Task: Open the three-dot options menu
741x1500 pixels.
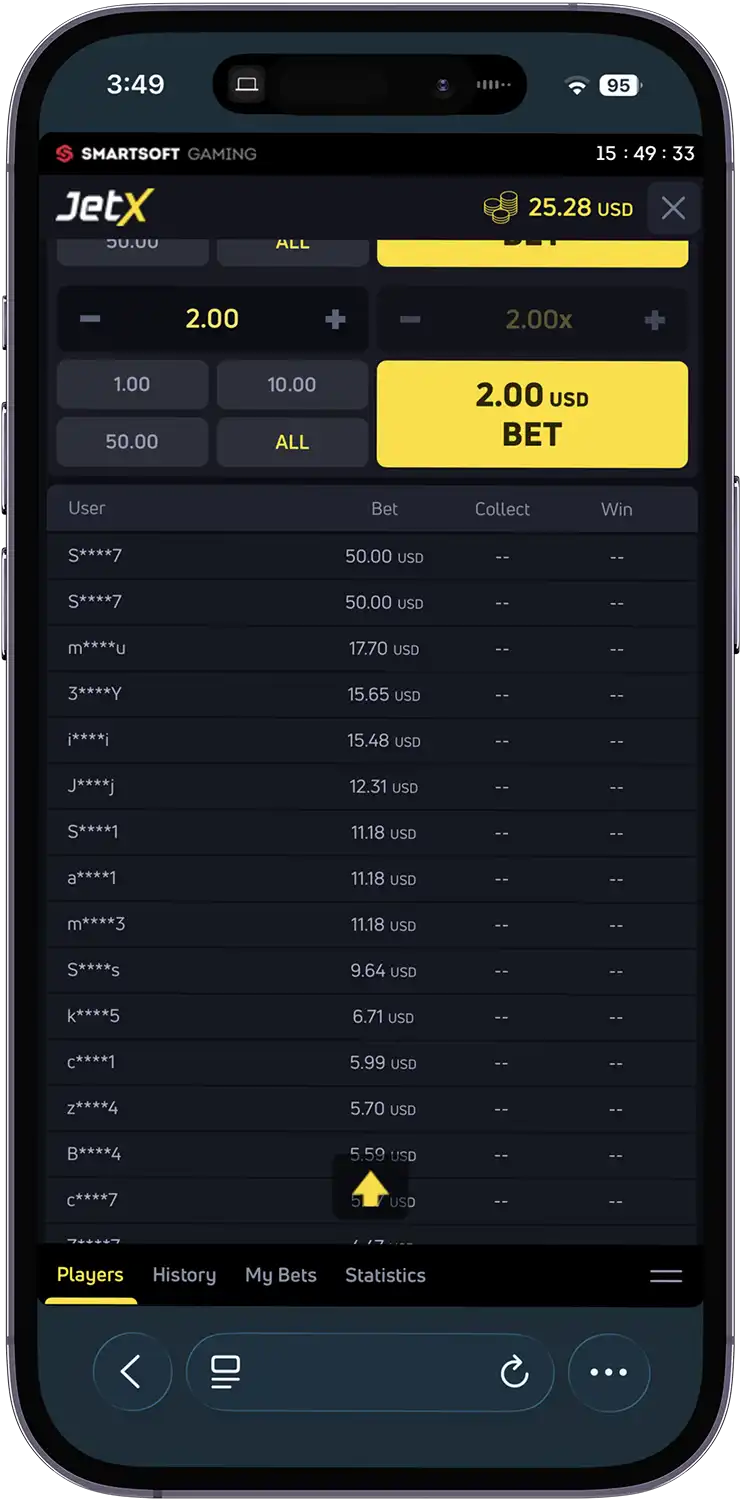Action: click(x=610, y=1373)
